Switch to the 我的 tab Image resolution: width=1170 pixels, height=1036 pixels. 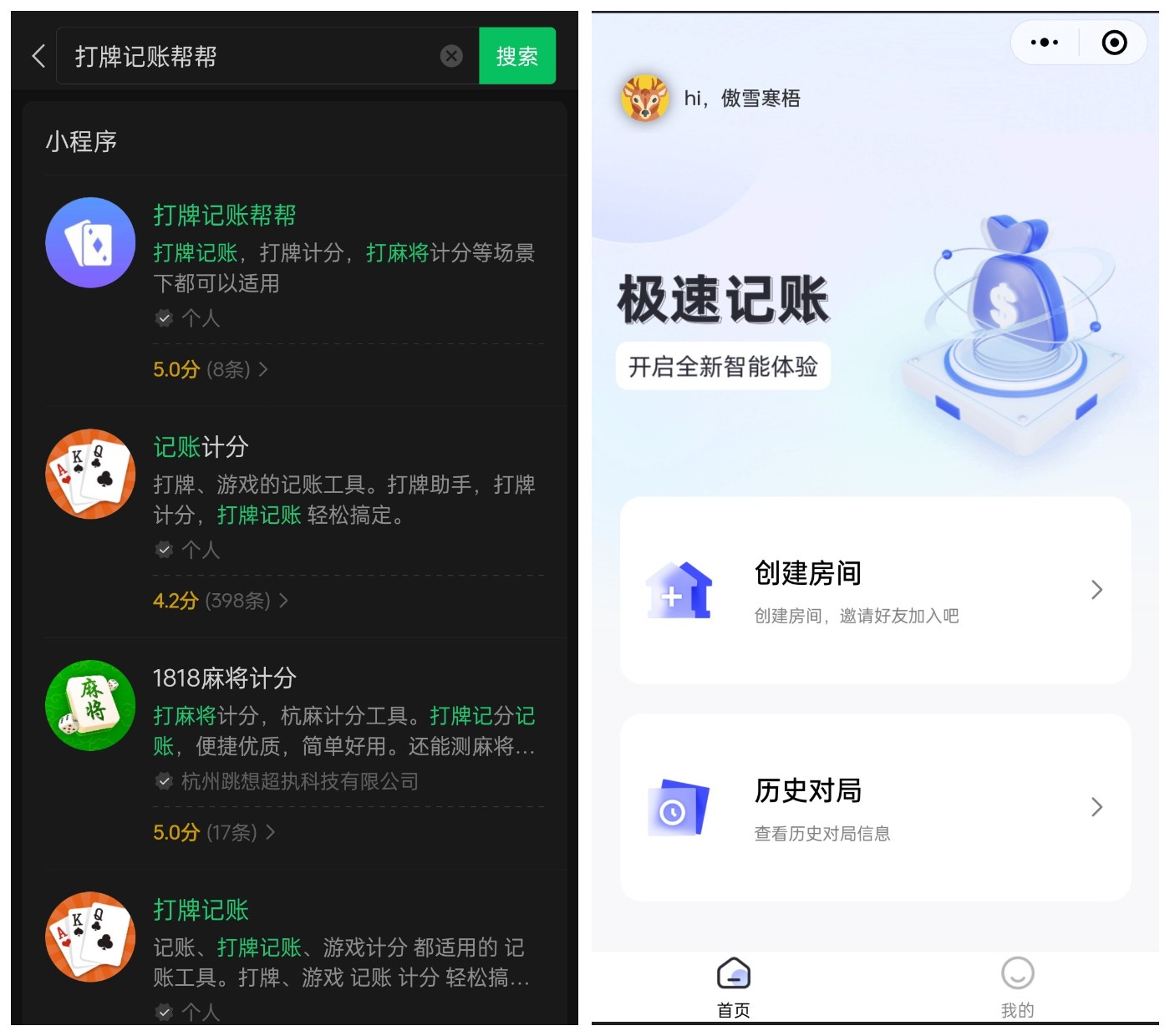(x=1017, y=988)
